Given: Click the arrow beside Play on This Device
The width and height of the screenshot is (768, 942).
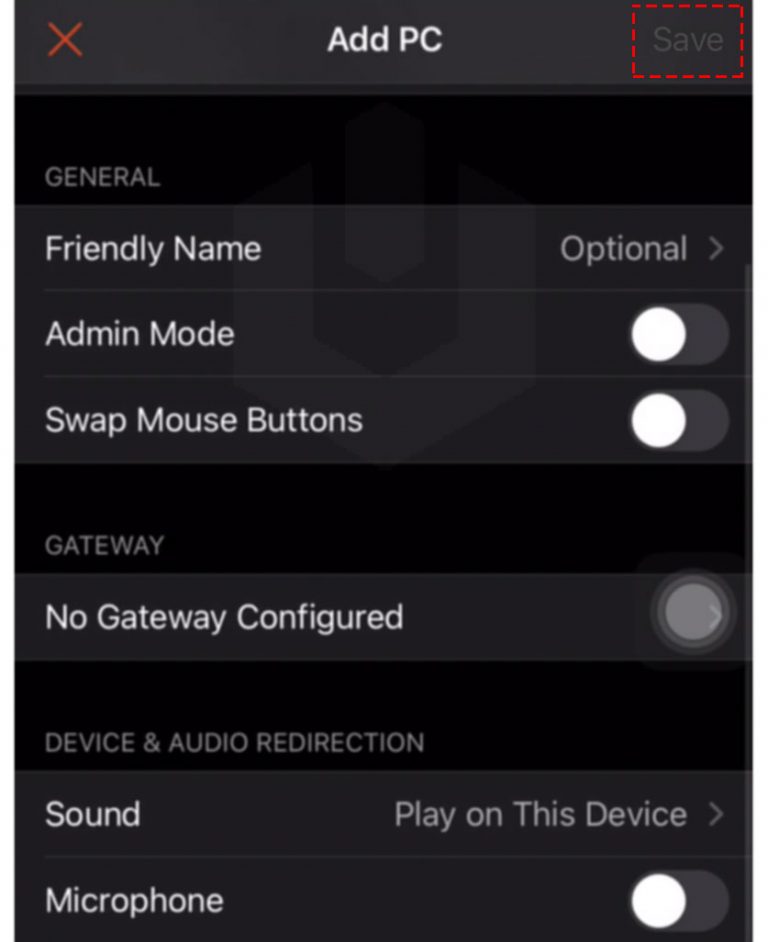Looking at the screenshot, I should (x=714, y=814).
